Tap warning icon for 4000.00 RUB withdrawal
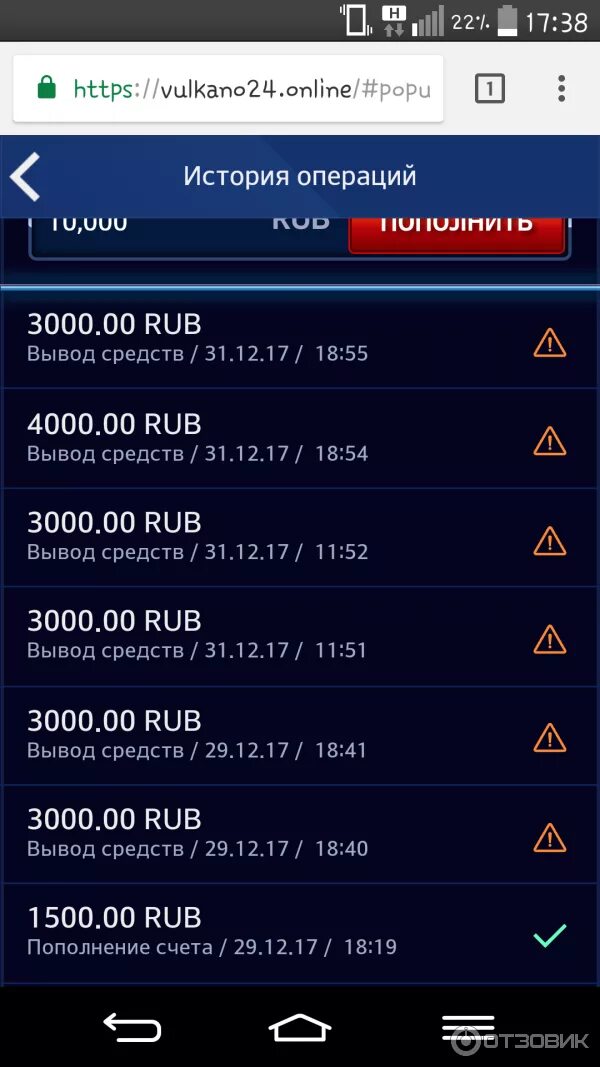Screen dimensions: 600x1067 point(550,441)
